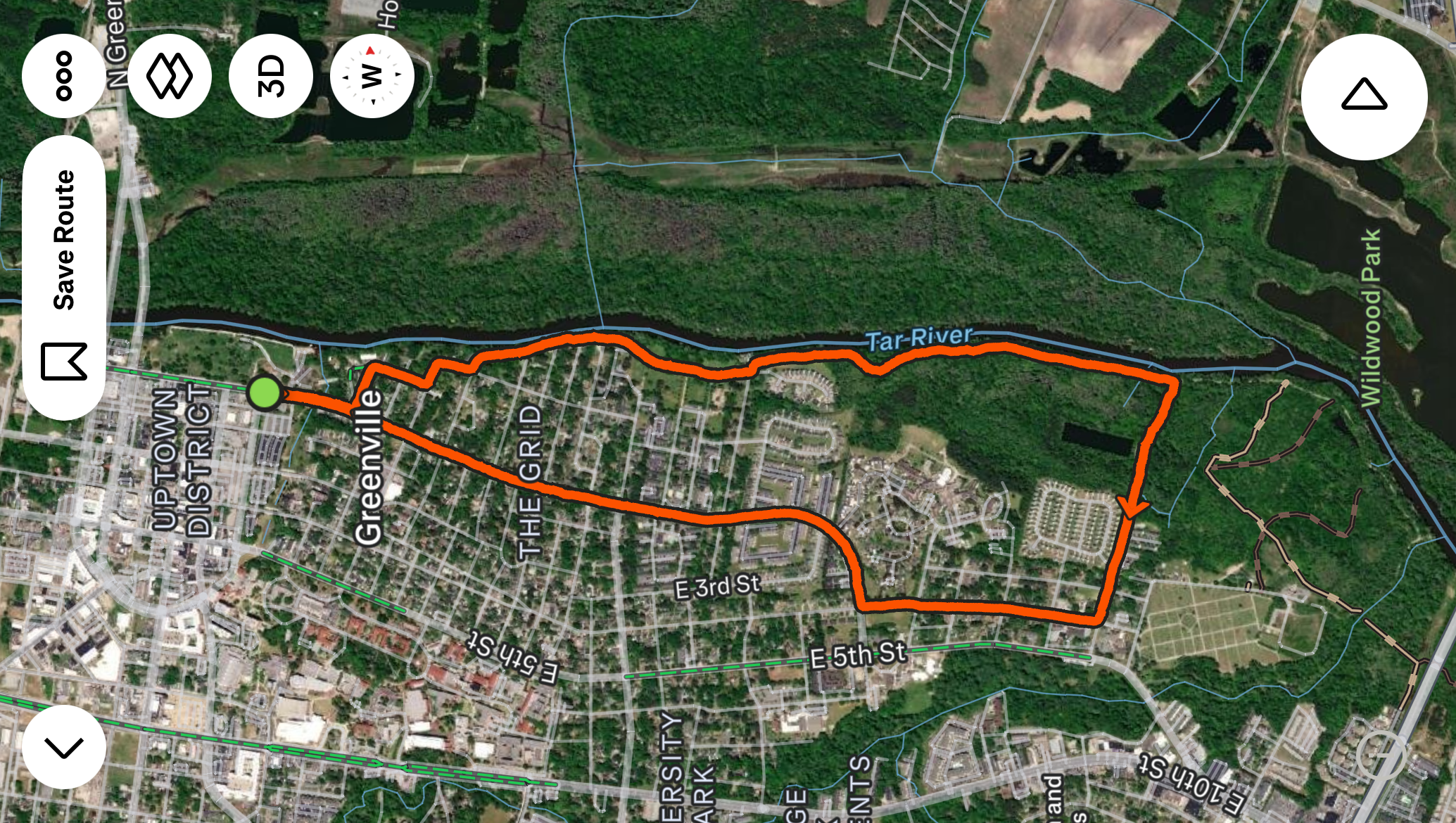Switch map to 3D view
Image resolution: width=1456 pixels, height=823 pixels.
271,76
